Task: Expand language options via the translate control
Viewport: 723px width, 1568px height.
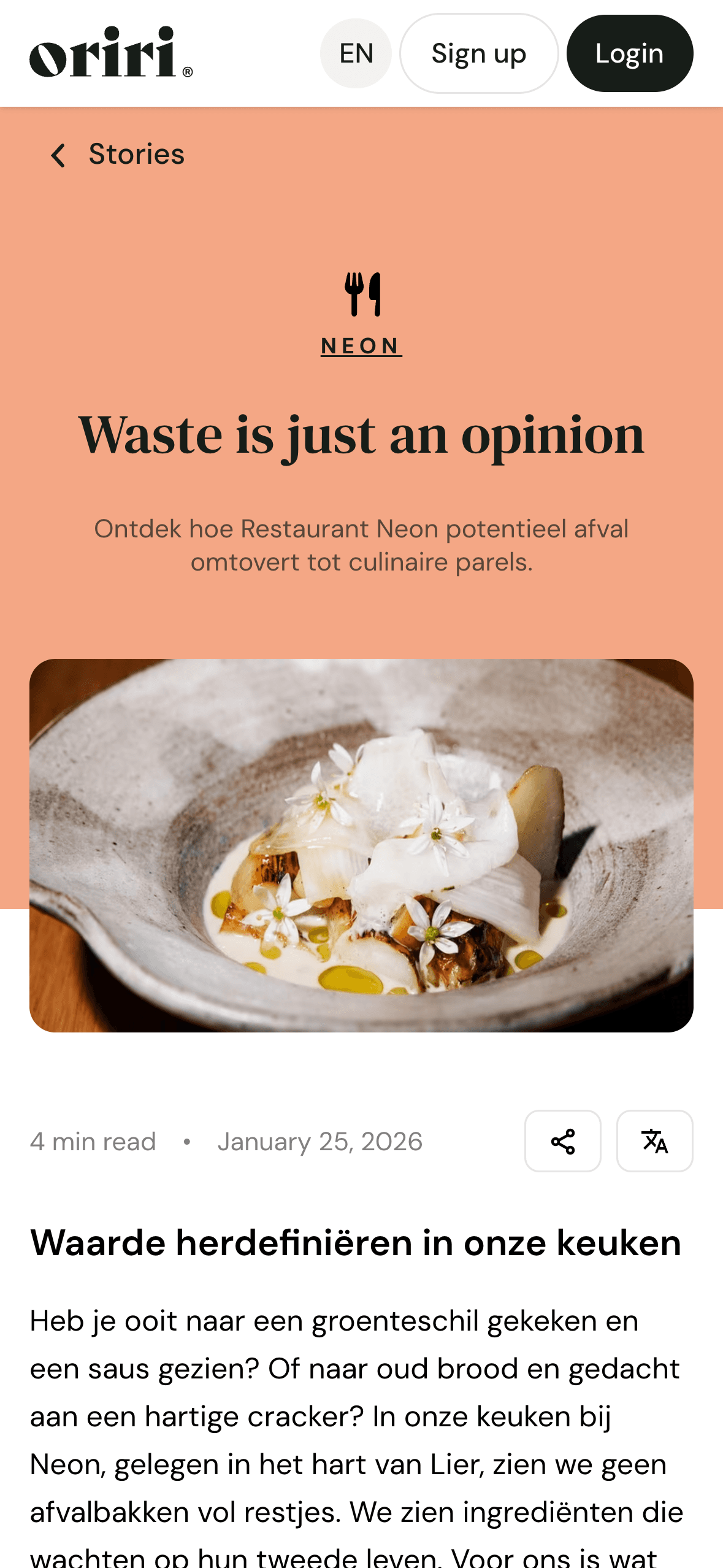Action: [654, 1141]
